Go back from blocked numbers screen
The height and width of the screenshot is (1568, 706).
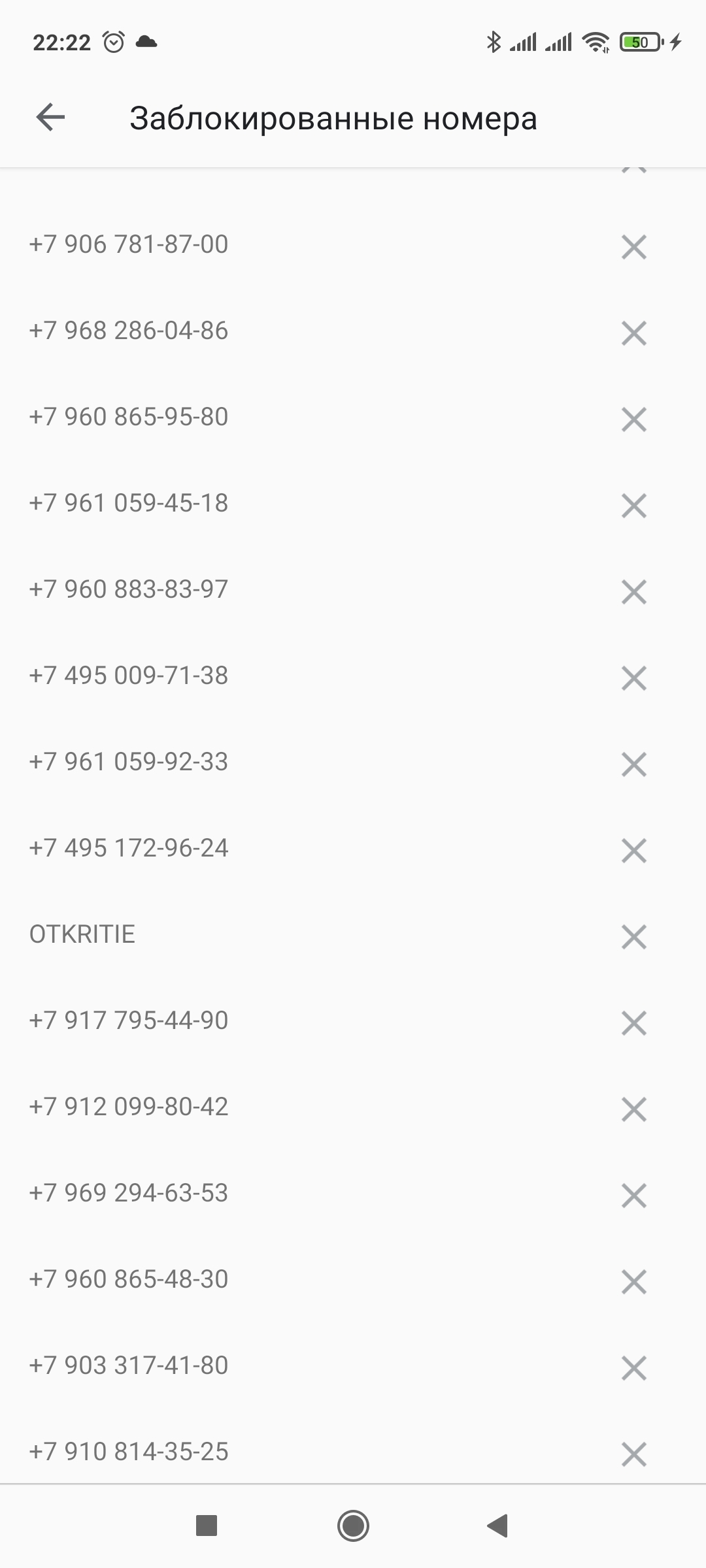tap(50, 118)
